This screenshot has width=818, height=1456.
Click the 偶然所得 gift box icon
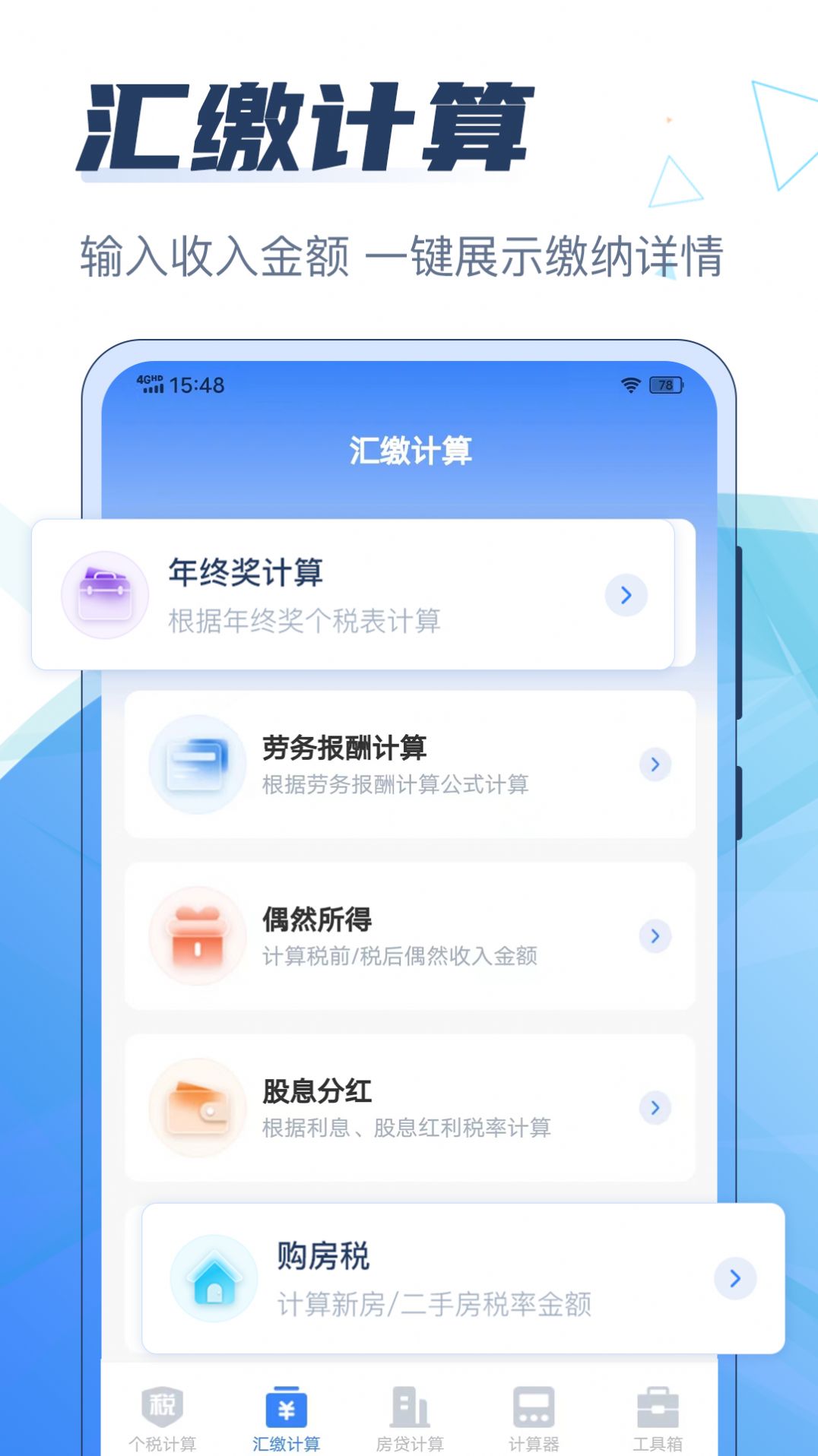coord(197,936)
